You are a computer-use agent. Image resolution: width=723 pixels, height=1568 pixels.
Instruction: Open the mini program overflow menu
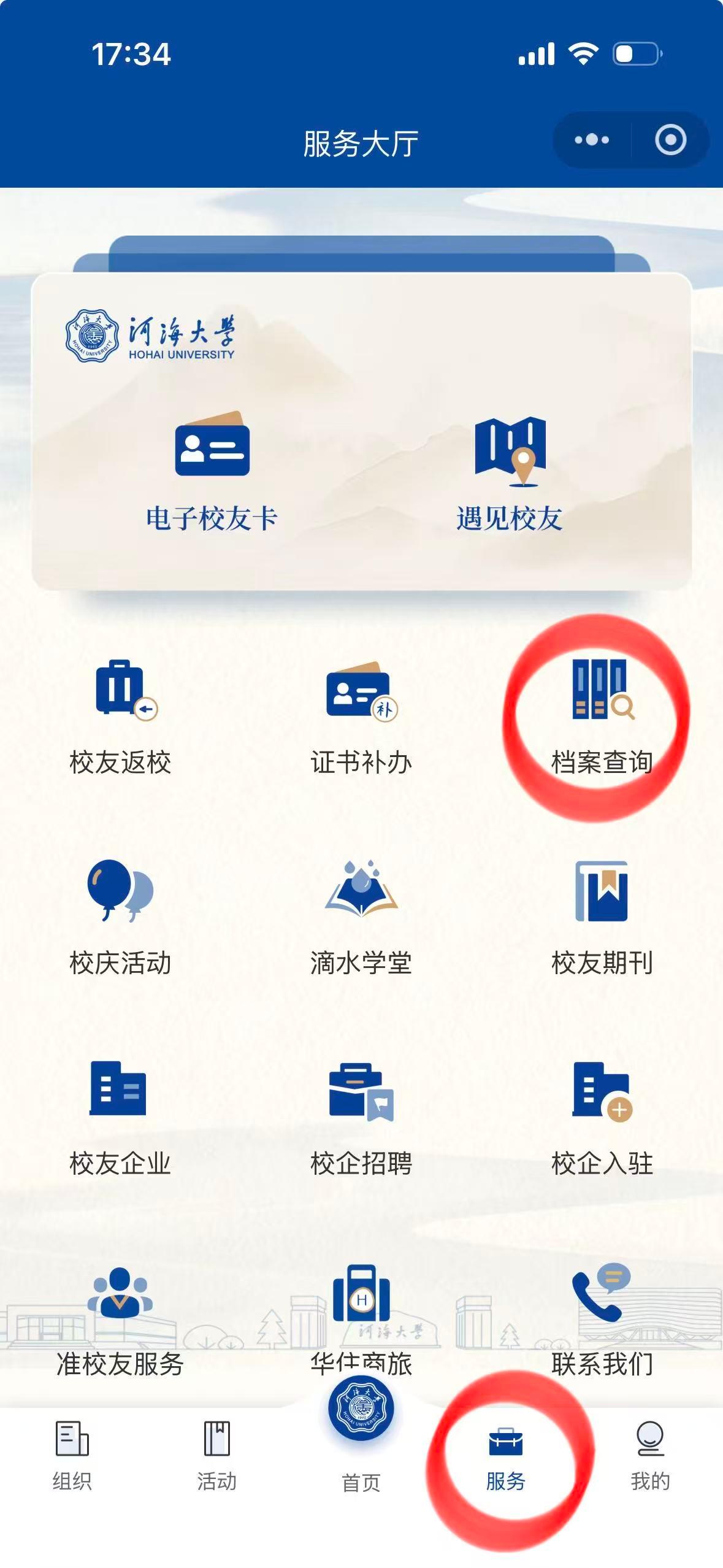coord(591,140)
